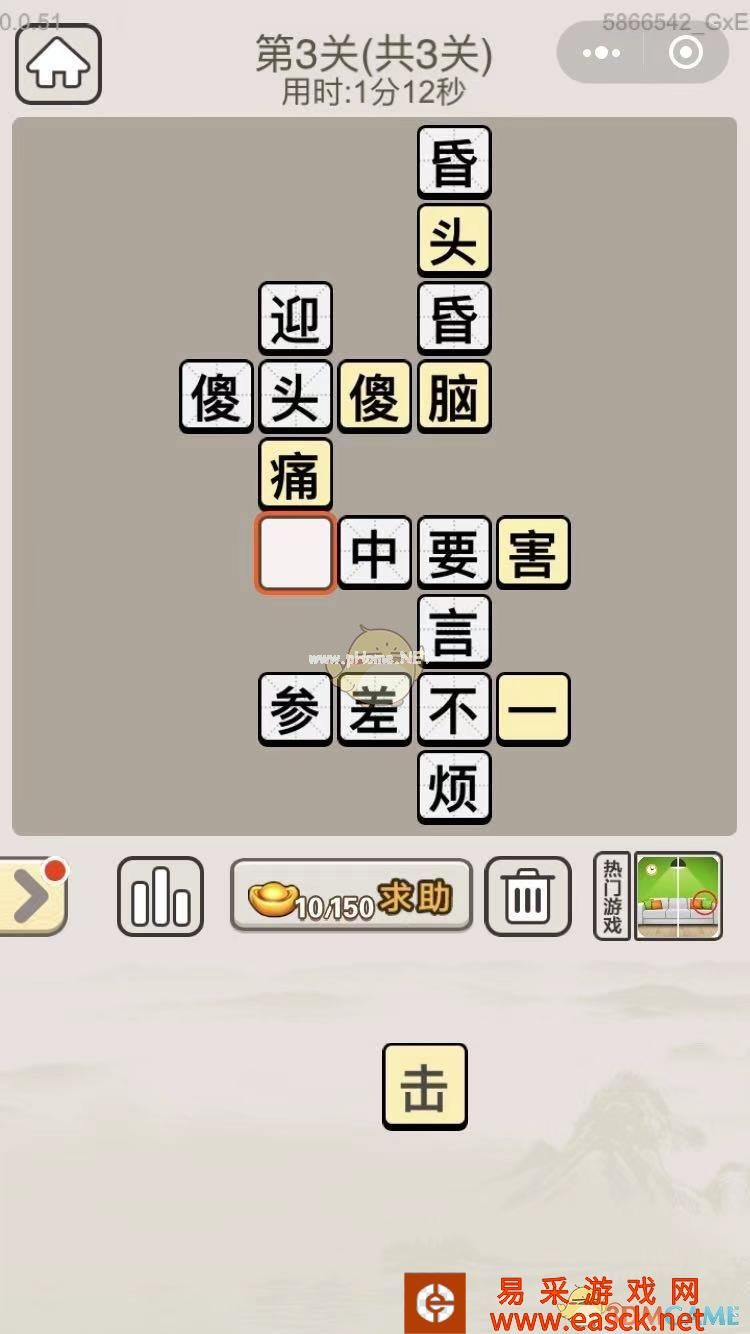
Task: Tap the filled 痛 tile
Action: [295, 474]
